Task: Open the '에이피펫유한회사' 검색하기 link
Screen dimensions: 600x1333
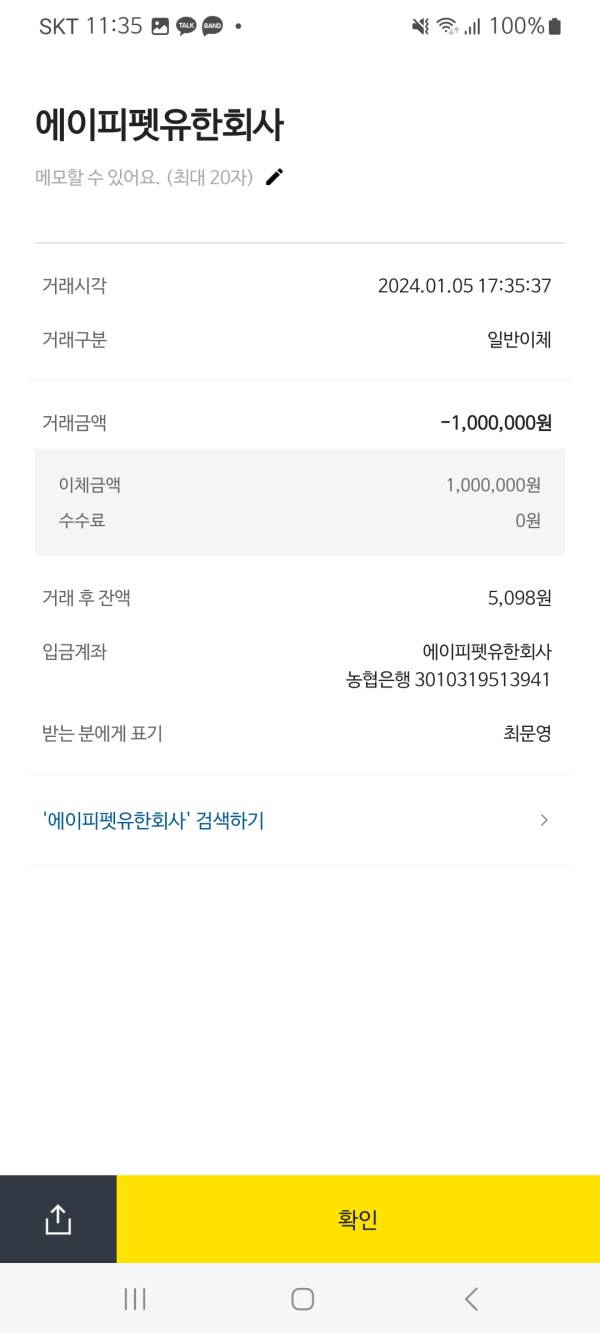Action: tap(300, 821)
